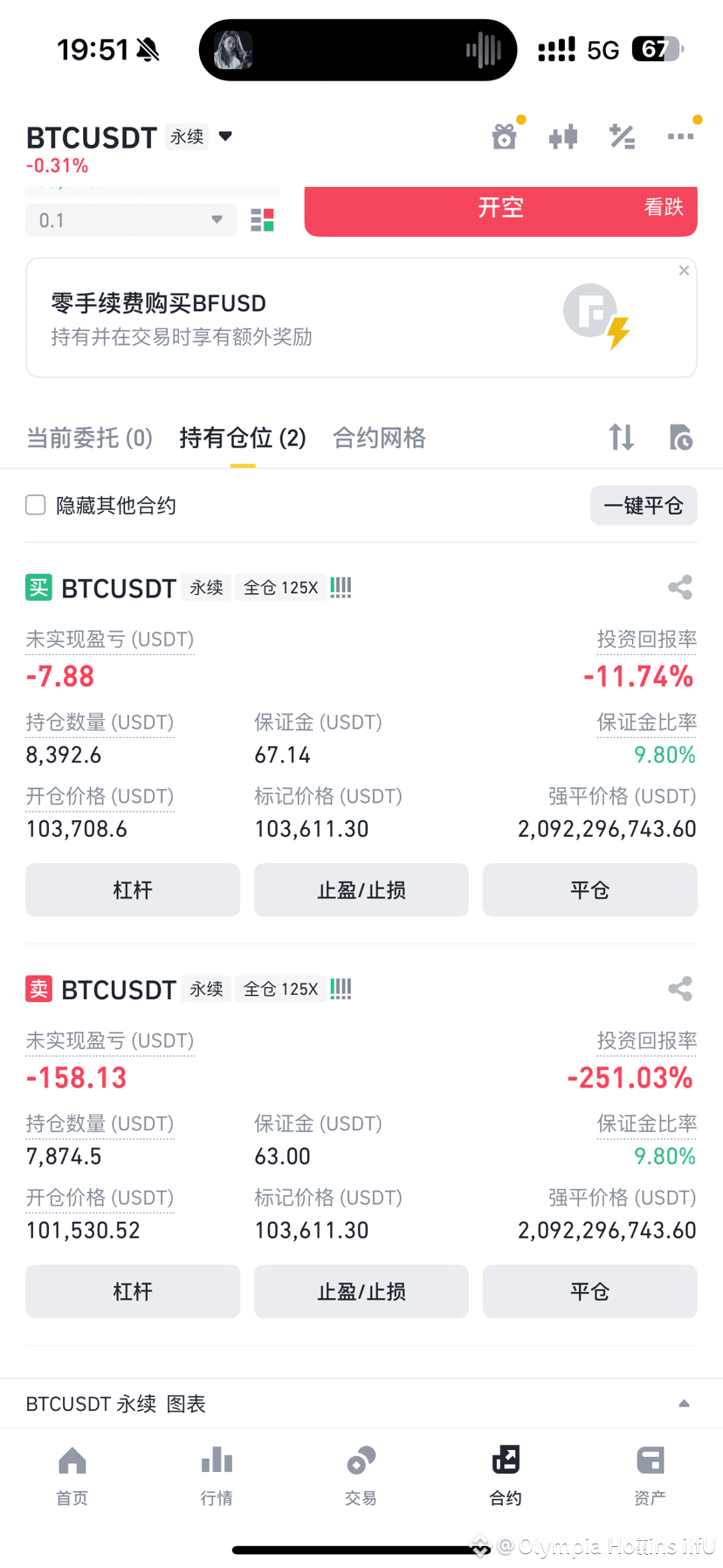The height and width of the screenshot is (1568, 723).
Task: Switch to the 行情 markets tab
Action: (217, 1475)
